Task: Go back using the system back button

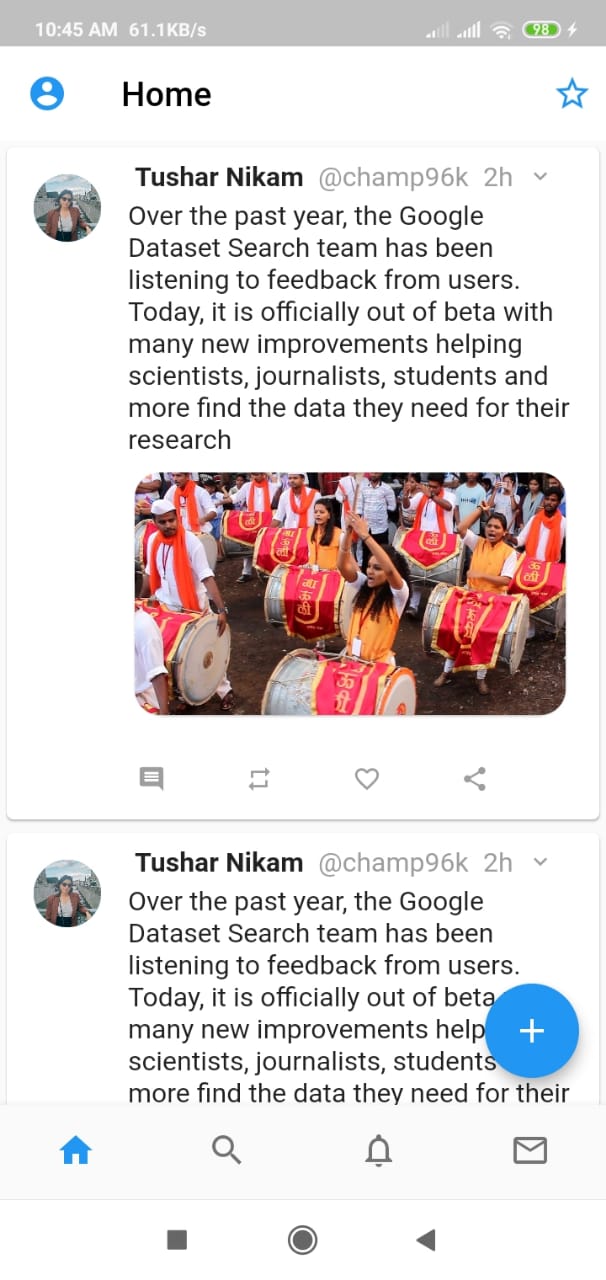Action: point(426,1240)
